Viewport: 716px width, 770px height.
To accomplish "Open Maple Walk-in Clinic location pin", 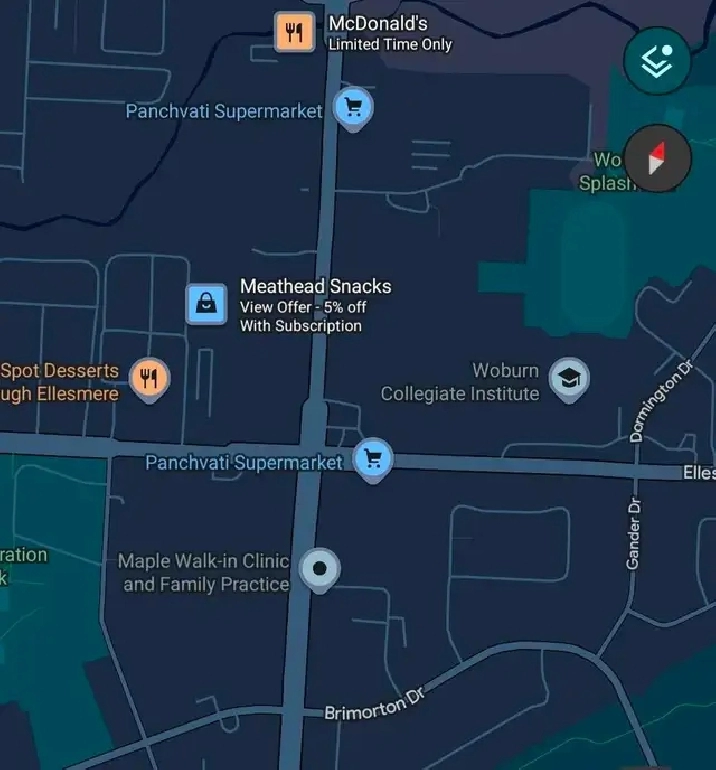I will coord(320,569).
